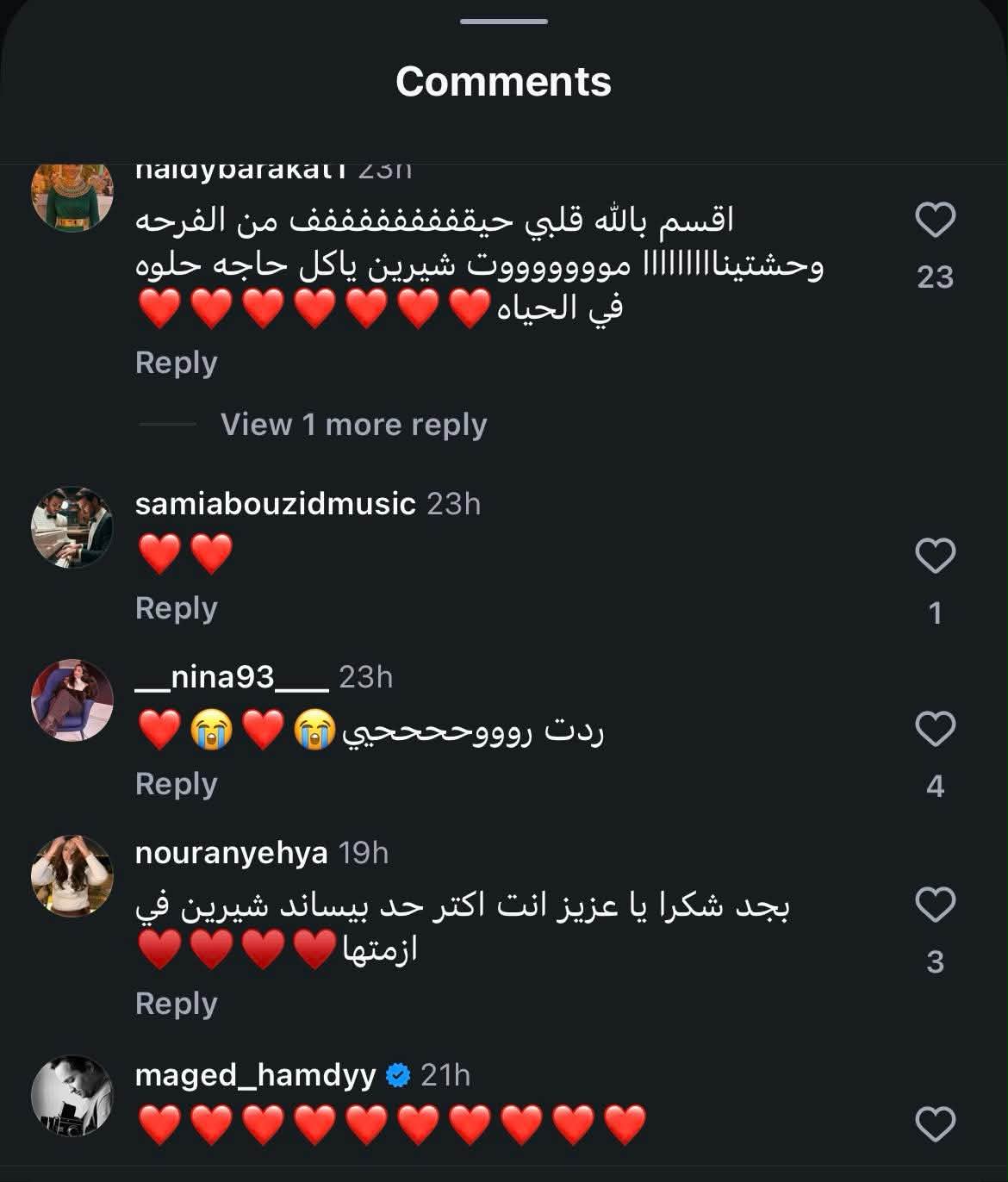Tap nouranyehya's profile picture

[x=72, y=874]
